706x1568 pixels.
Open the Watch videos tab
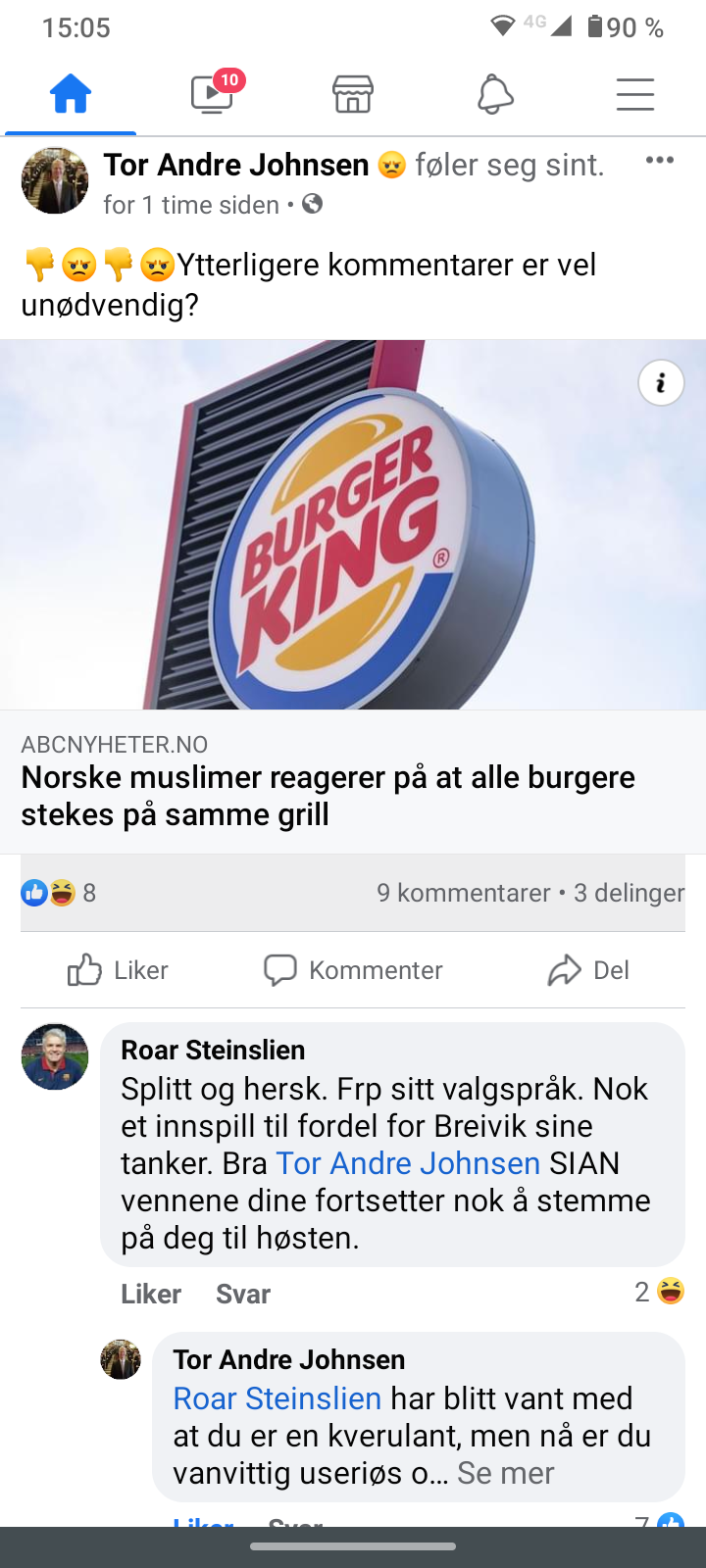tap(213, 95)
